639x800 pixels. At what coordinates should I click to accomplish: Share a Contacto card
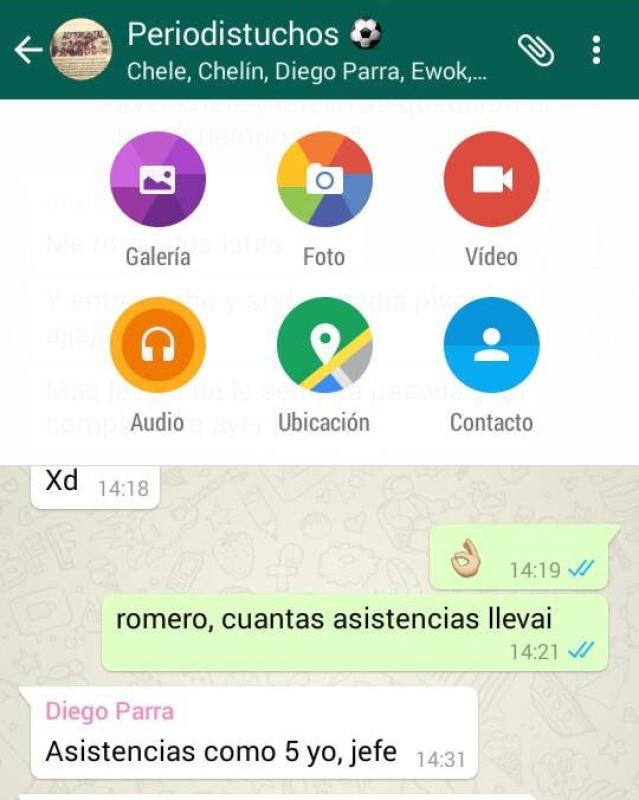coord(491,345)
